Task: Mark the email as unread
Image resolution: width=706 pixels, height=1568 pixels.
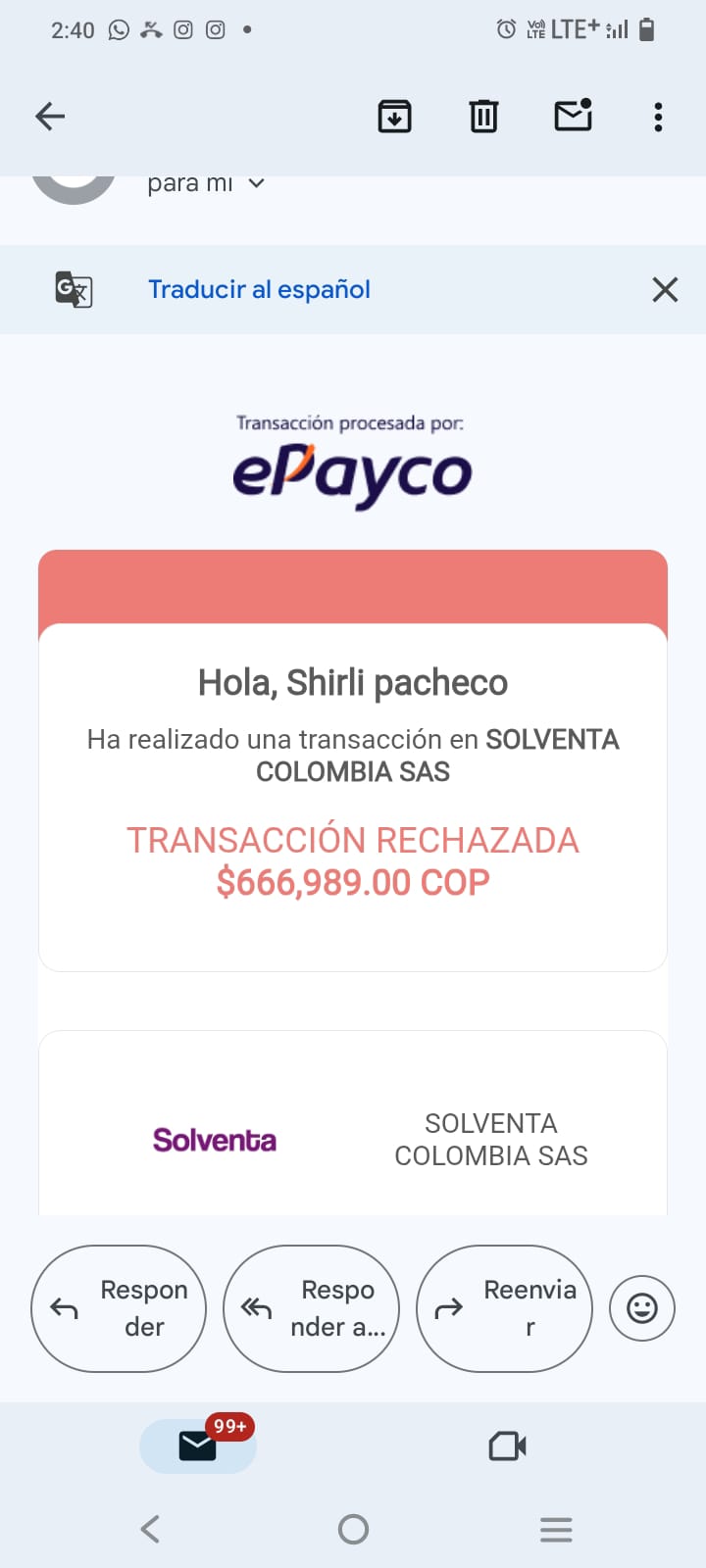Action: [x=573, y=116]
